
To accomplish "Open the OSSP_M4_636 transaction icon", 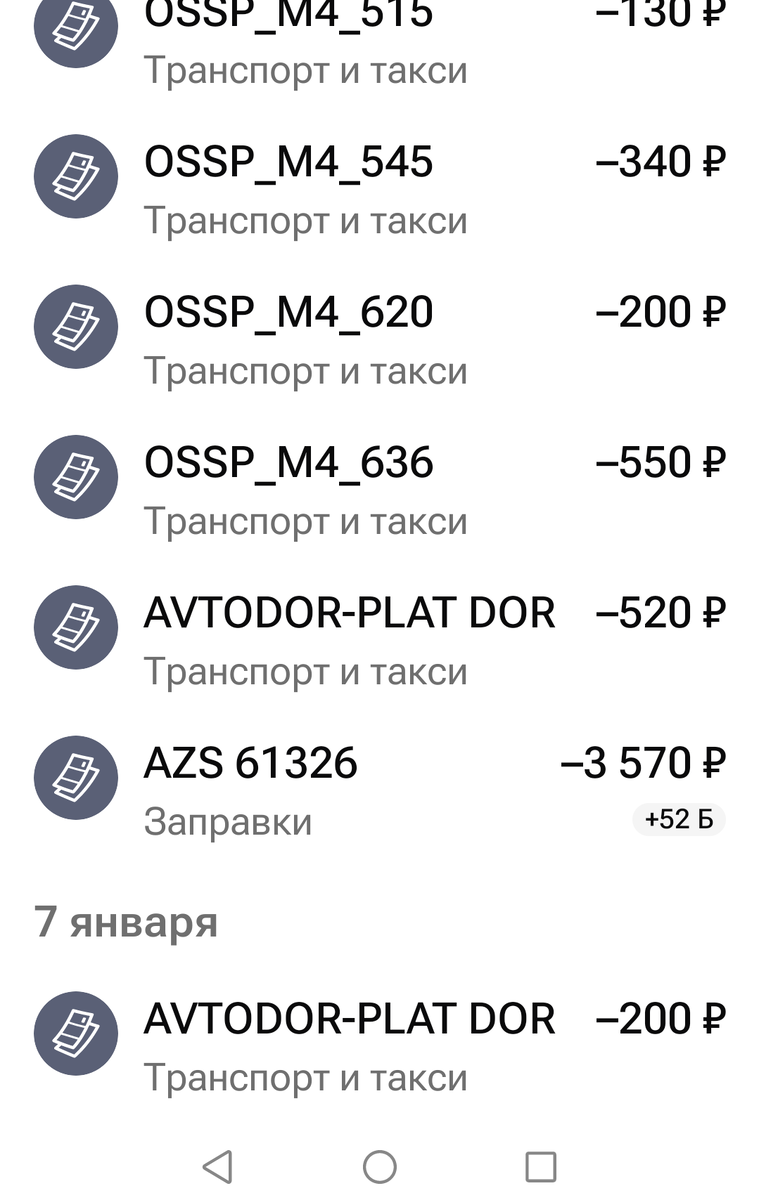I will click(x=75, y=477).
